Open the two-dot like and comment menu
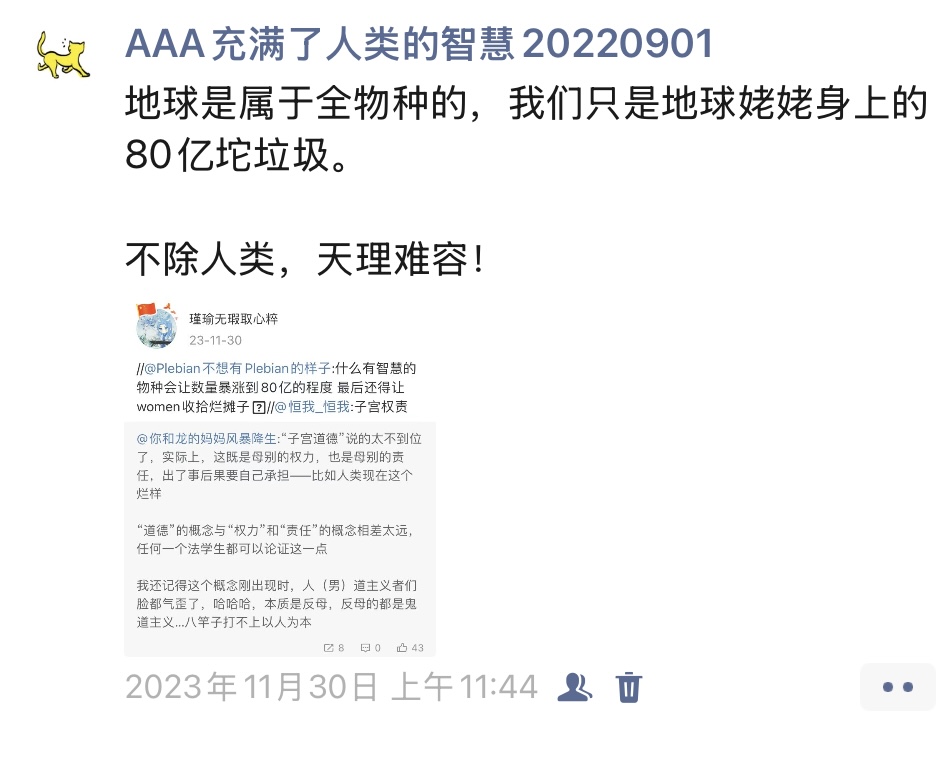This screenshot has width=952, height=759. pyautogui.click(x=897, y=687)
